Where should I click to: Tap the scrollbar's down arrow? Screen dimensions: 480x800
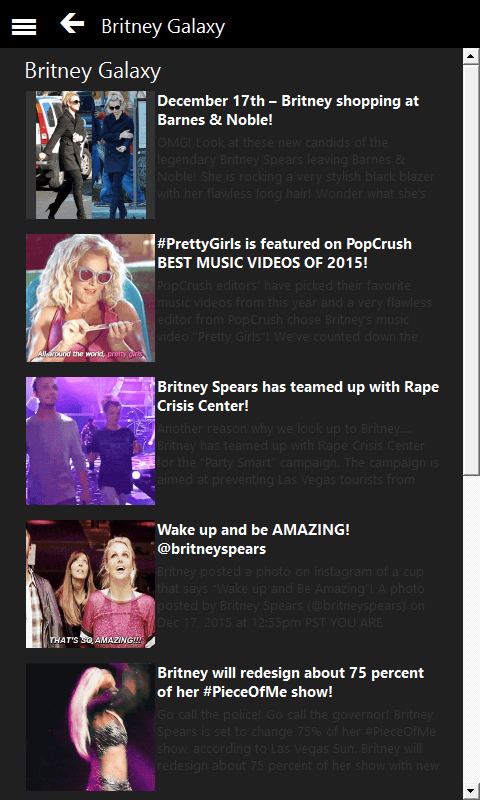(x=471, y=791)
